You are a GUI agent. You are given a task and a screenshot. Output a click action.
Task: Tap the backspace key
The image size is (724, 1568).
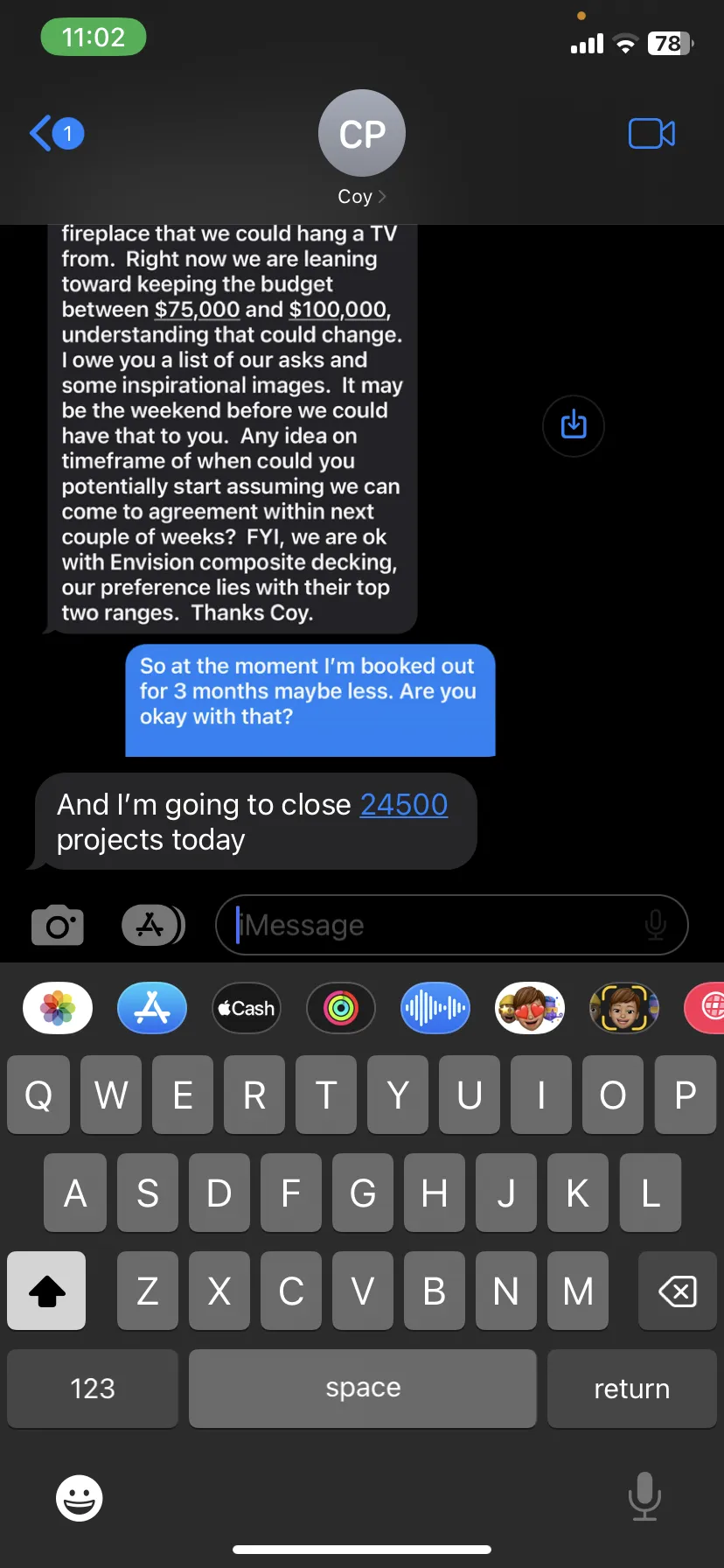pyautogui.click(x=677, y=1291)
